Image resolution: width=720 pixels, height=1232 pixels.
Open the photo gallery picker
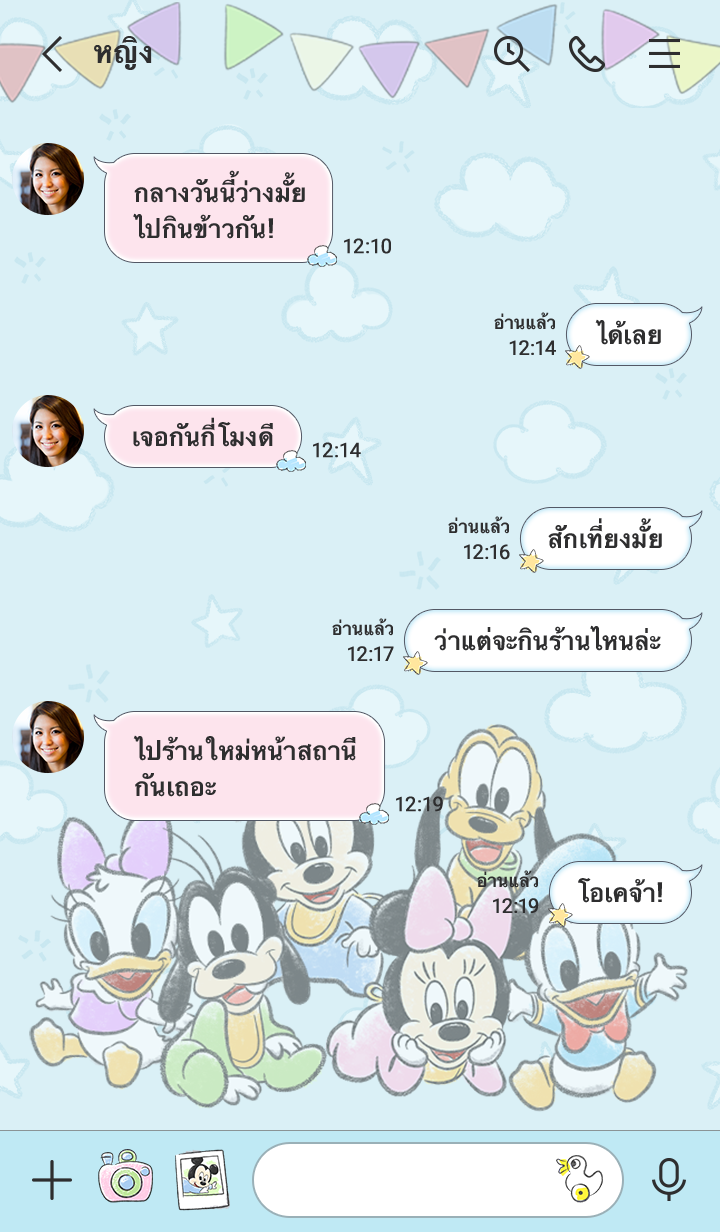click(201, 1180)
